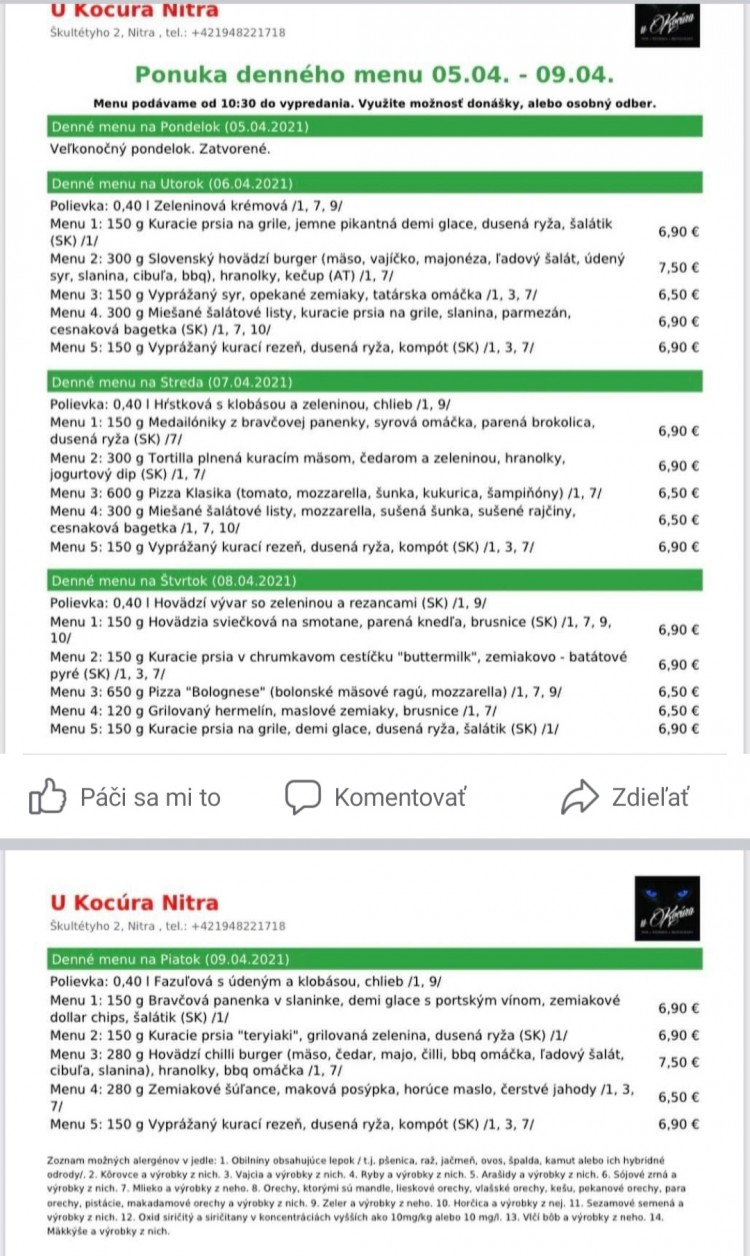The height and width of the screenshot is (1256, 750).
Task: Open the Piatok (09.04.2021) menu image
Action: click(375, 1050)
